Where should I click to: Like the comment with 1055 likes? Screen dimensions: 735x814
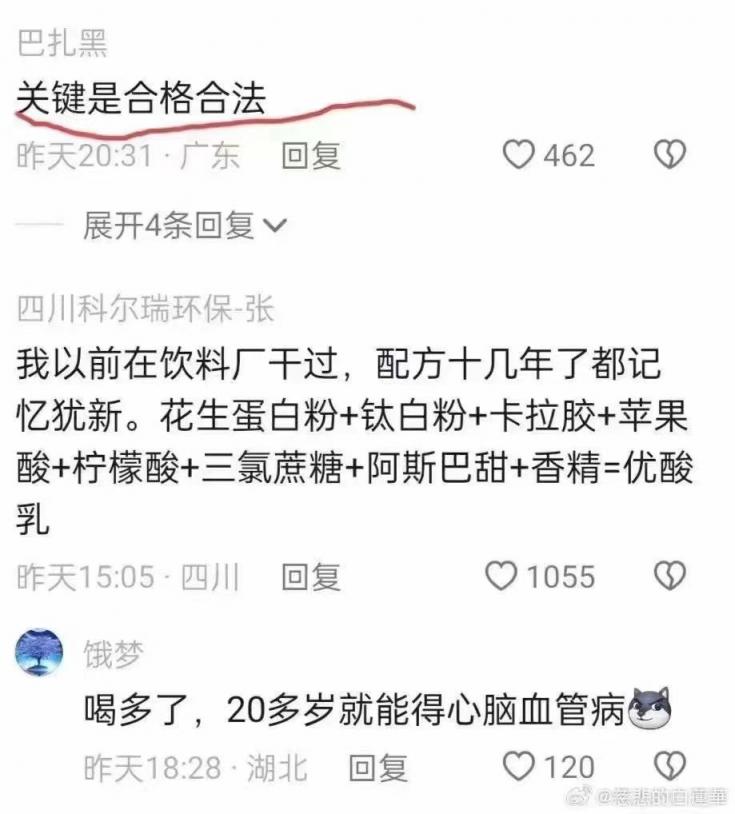click(502, 576)
